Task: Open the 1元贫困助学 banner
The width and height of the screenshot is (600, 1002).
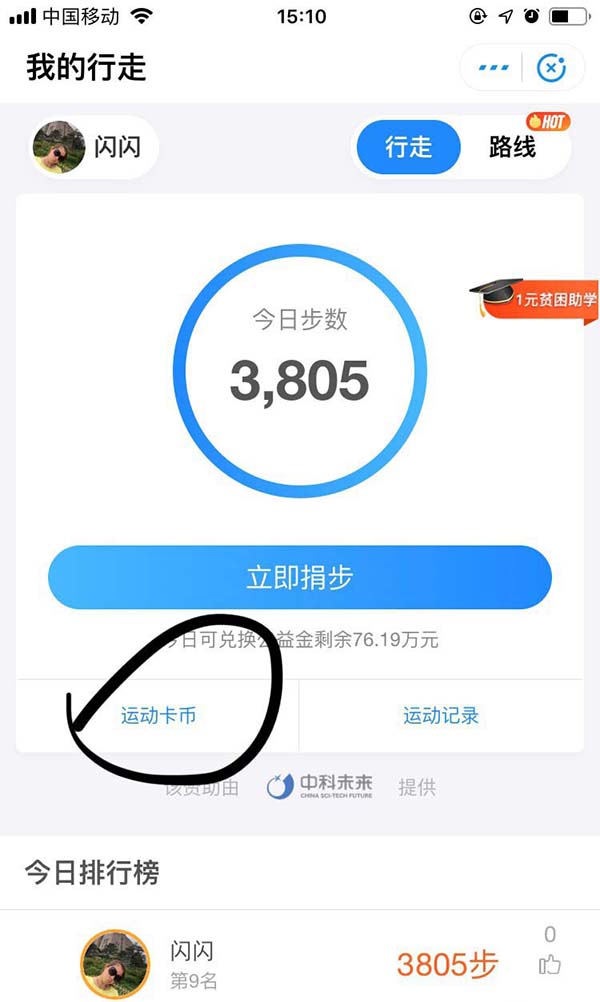Action: 535,298
